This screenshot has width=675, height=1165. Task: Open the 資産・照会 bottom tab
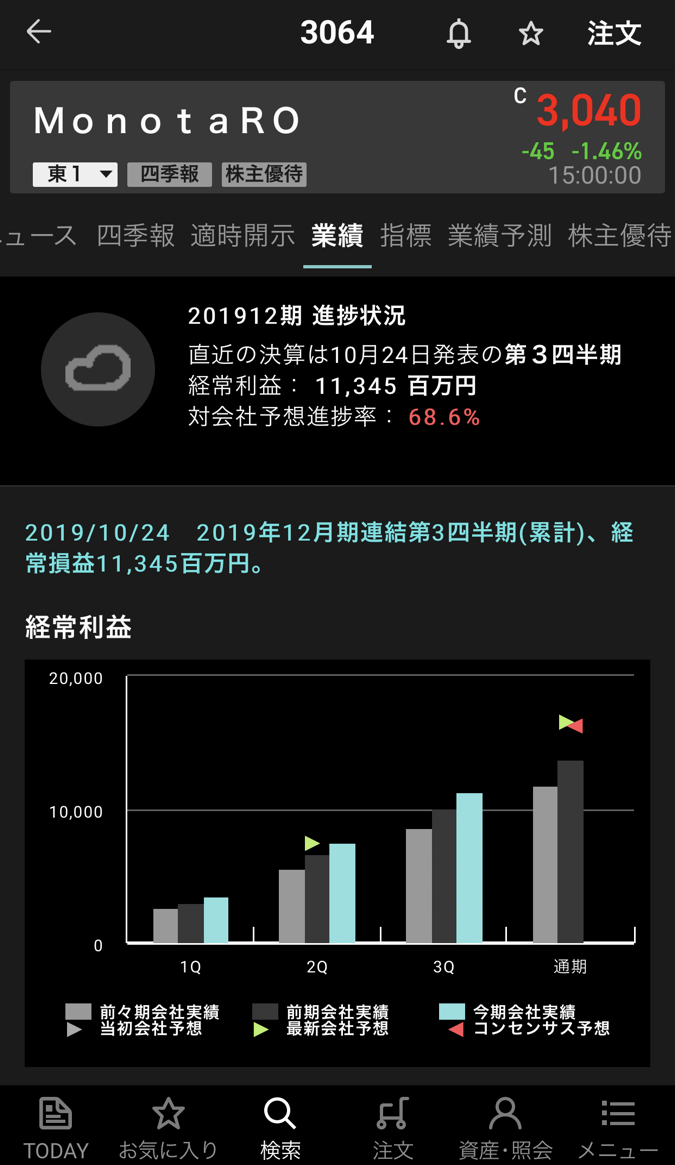tap(505, 1128)
